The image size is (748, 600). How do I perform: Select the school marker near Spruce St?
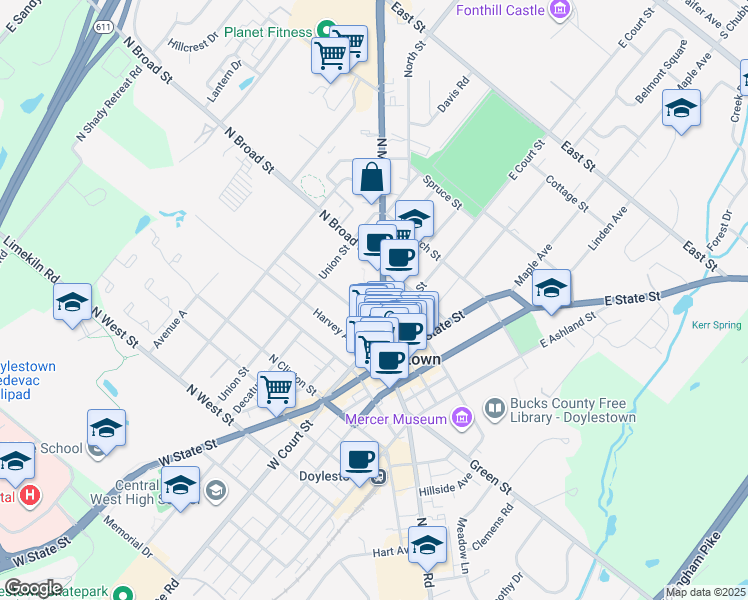414,219
